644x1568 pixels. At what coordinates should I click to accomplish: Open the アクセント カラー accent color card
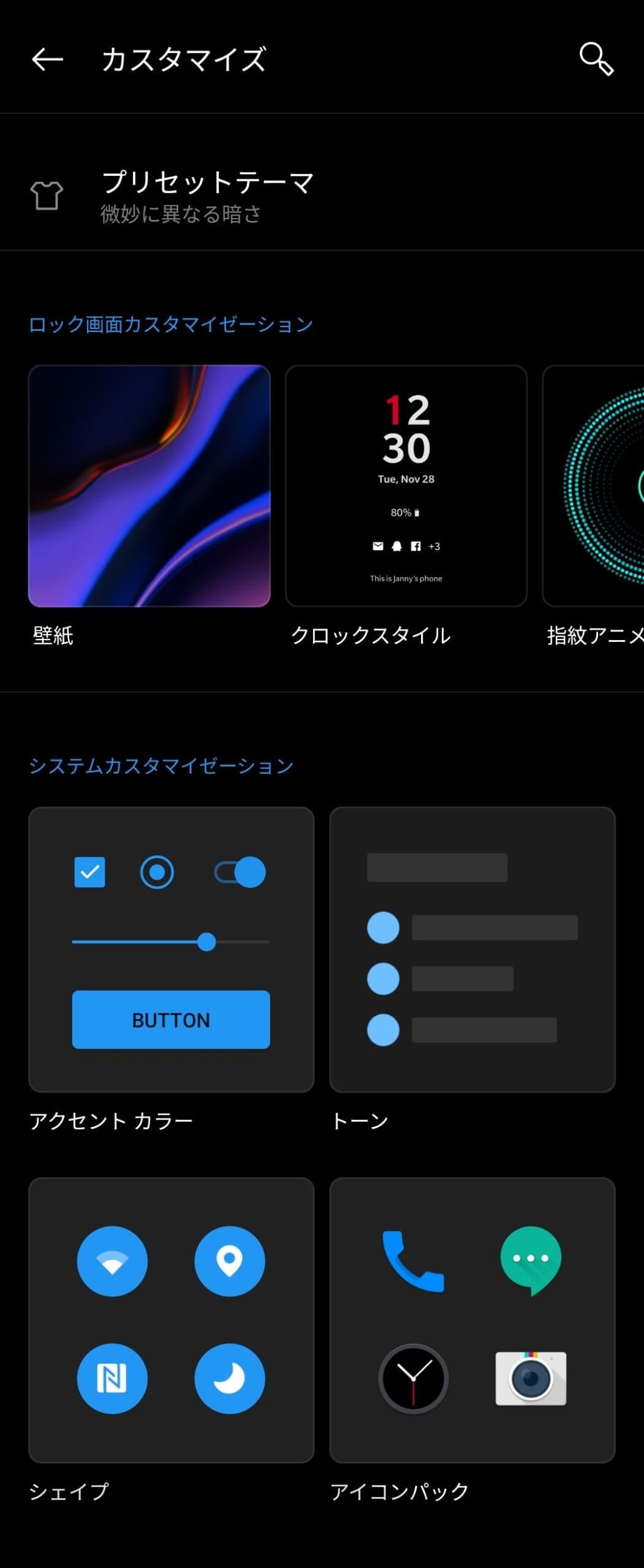tap(171, 949)
